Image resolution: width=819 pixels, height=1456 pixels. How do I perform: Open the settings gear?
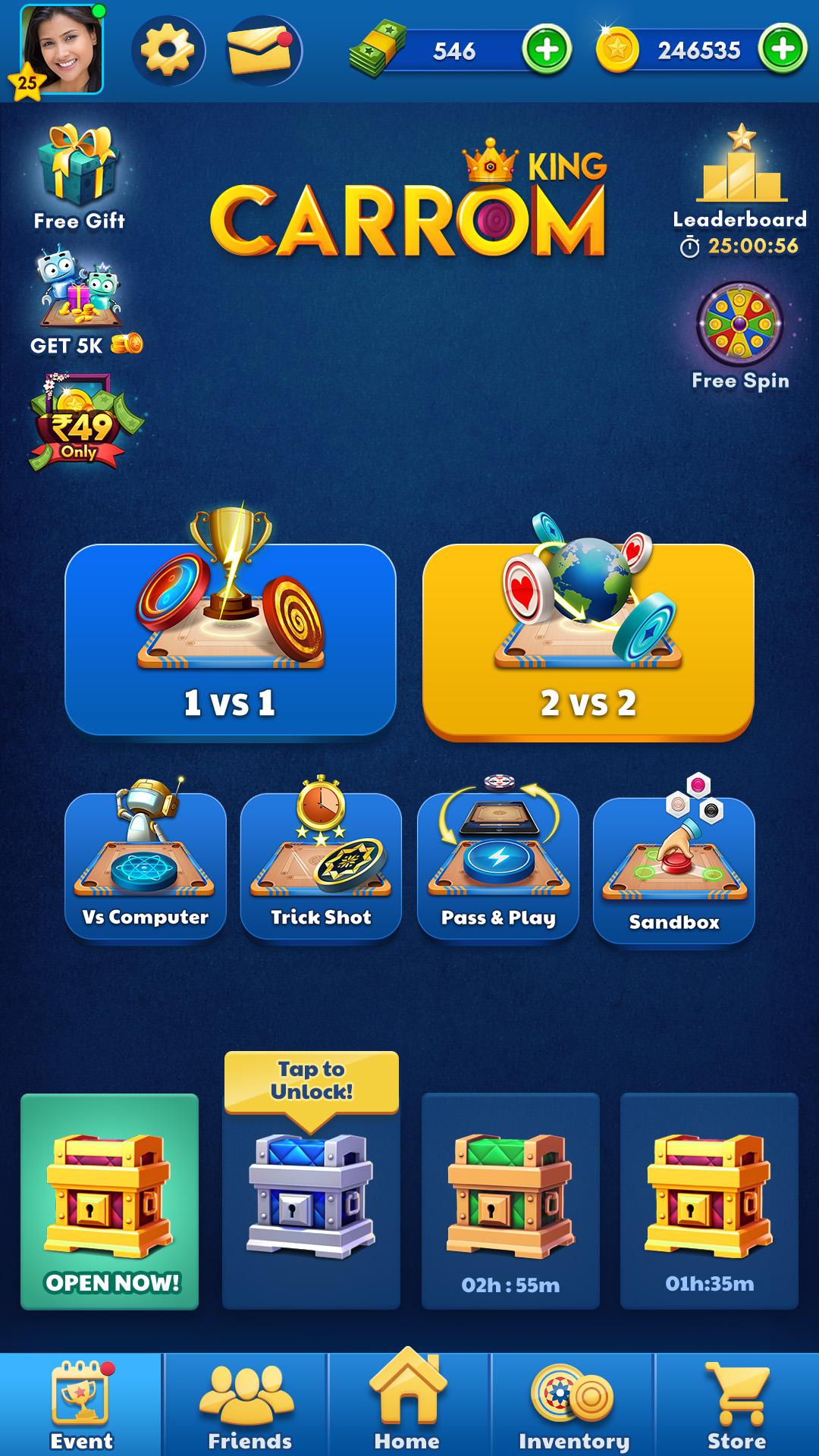pos(168,51)
